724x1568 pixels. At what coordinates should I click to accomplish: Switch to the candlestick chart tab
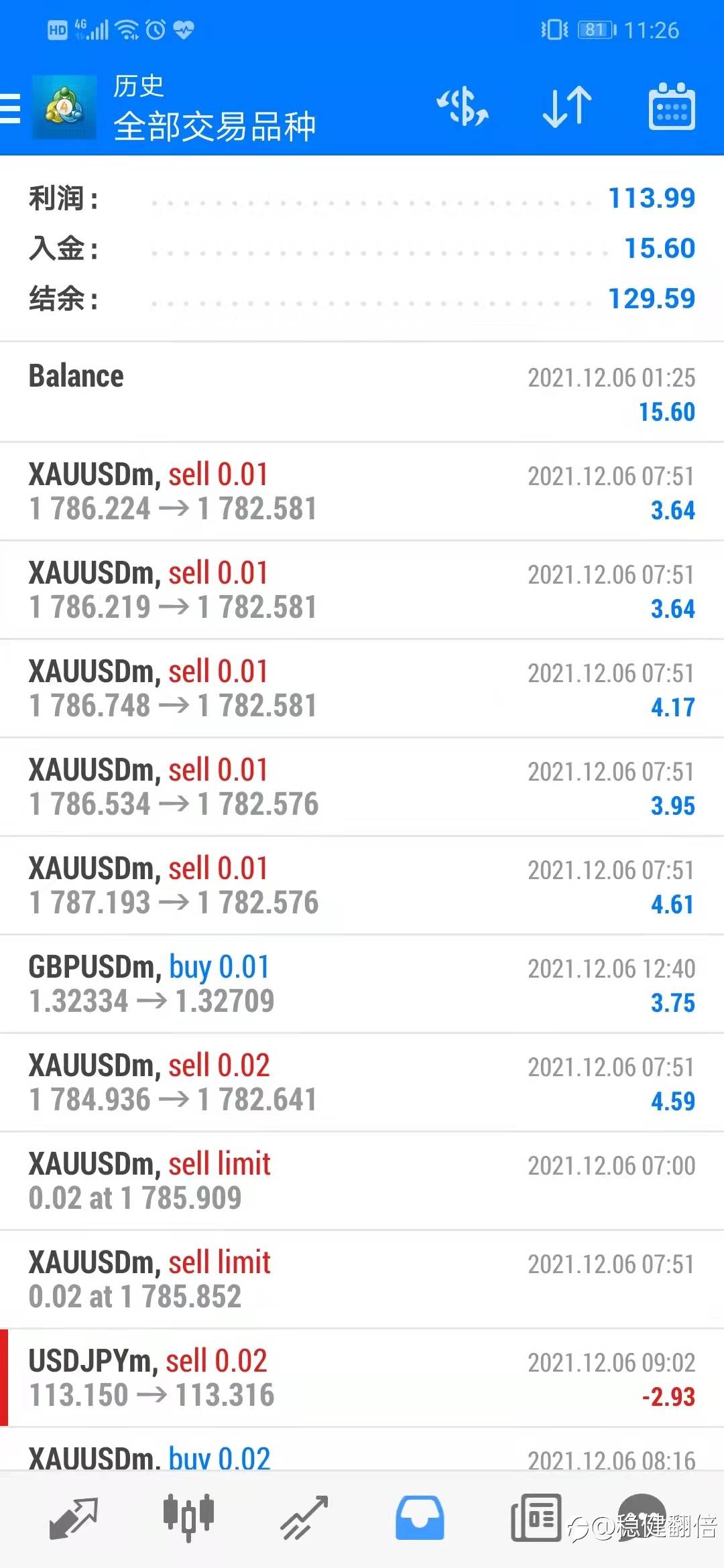pos(188,1518)
